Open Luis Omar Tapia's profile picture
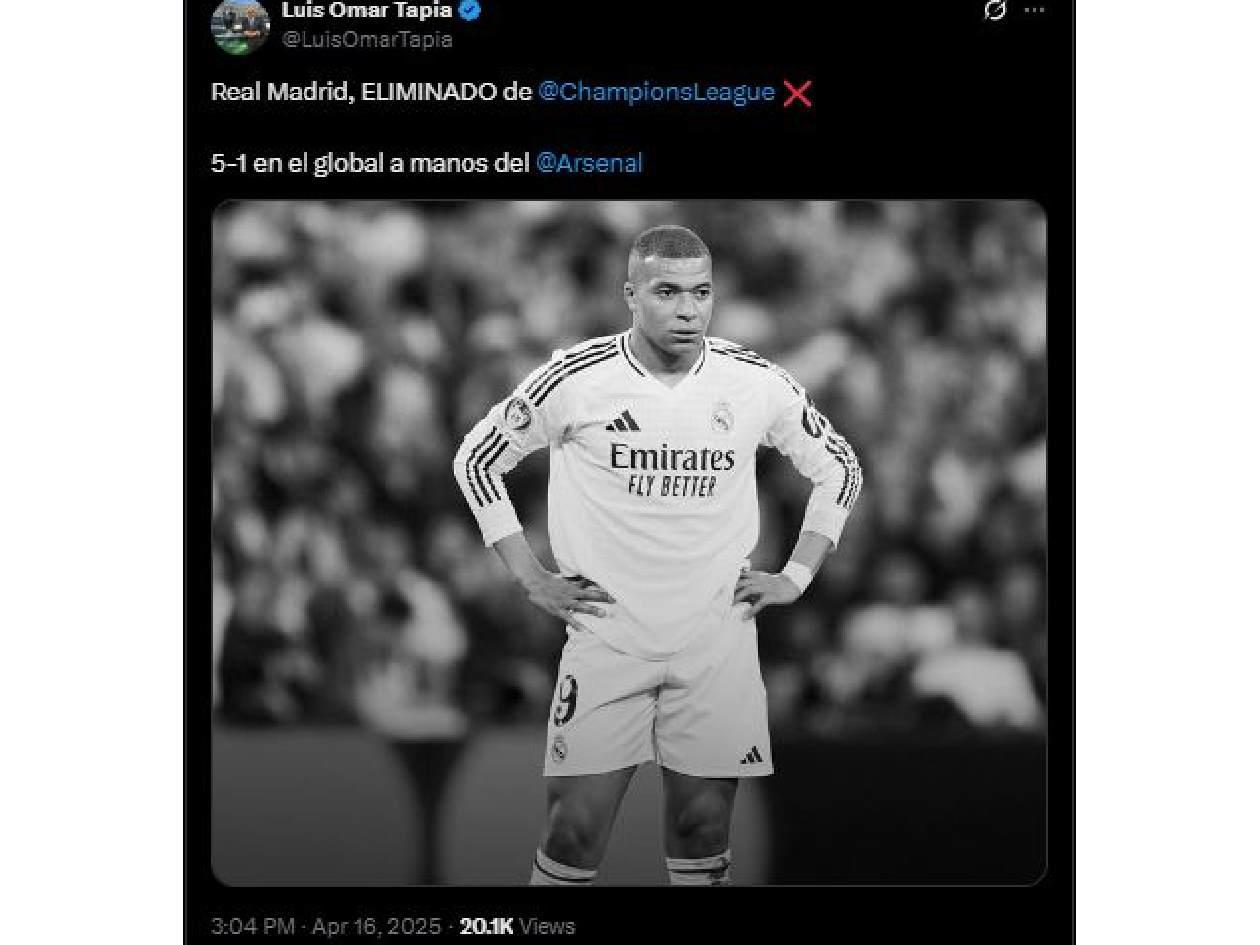1260x945 pixels. (x=240, y=25)
